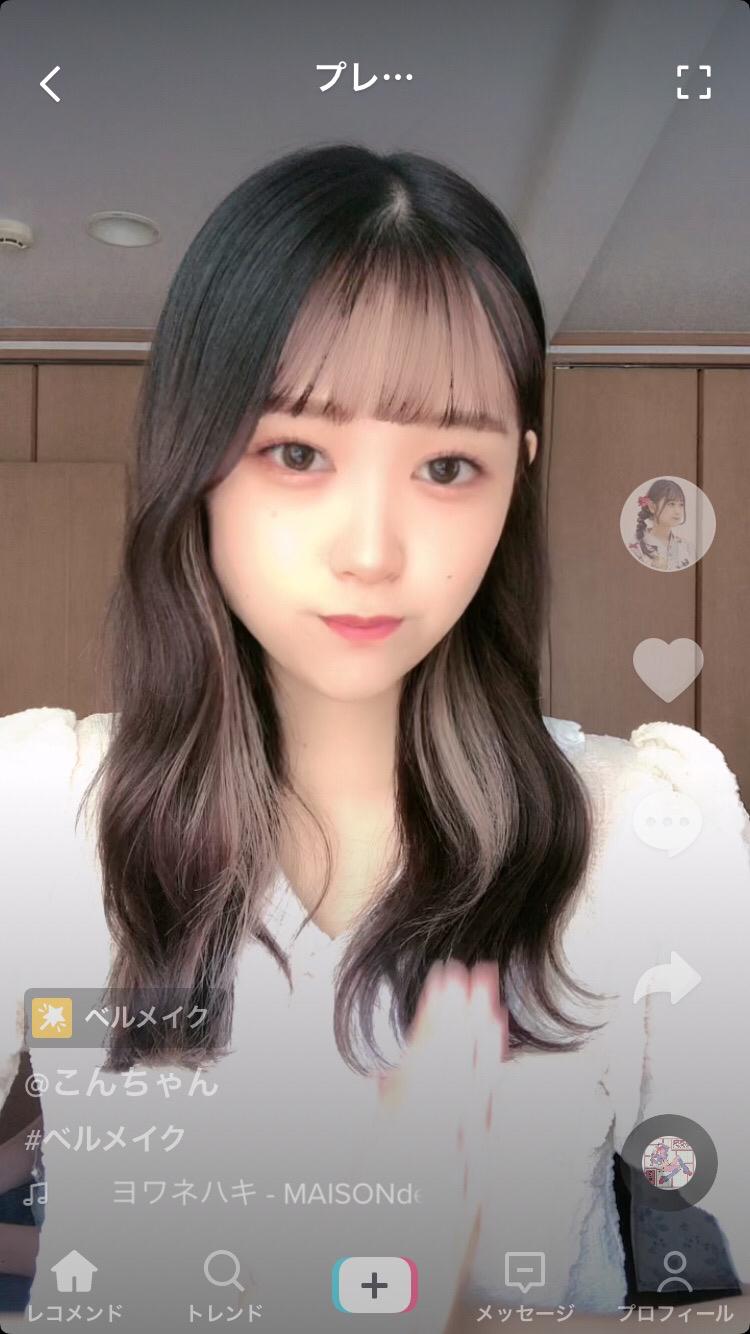Open the ヨワネハキ sound title

click(265, 1193)
